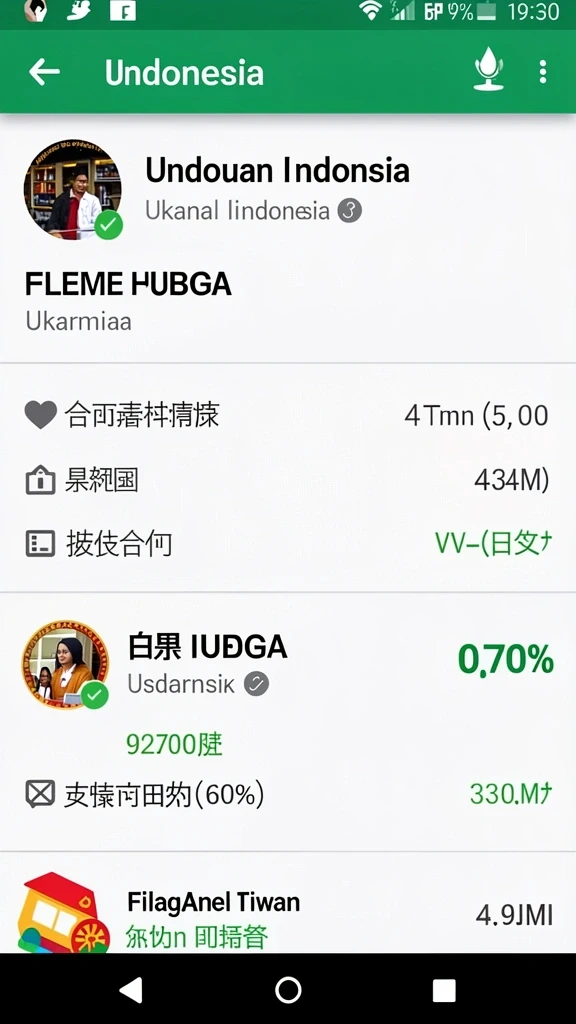Image resolution: width=576 pixels, height=1024 pixels.
Task: Open the row showing 434M
Action: pyautogui.click(x=288, y=481)
